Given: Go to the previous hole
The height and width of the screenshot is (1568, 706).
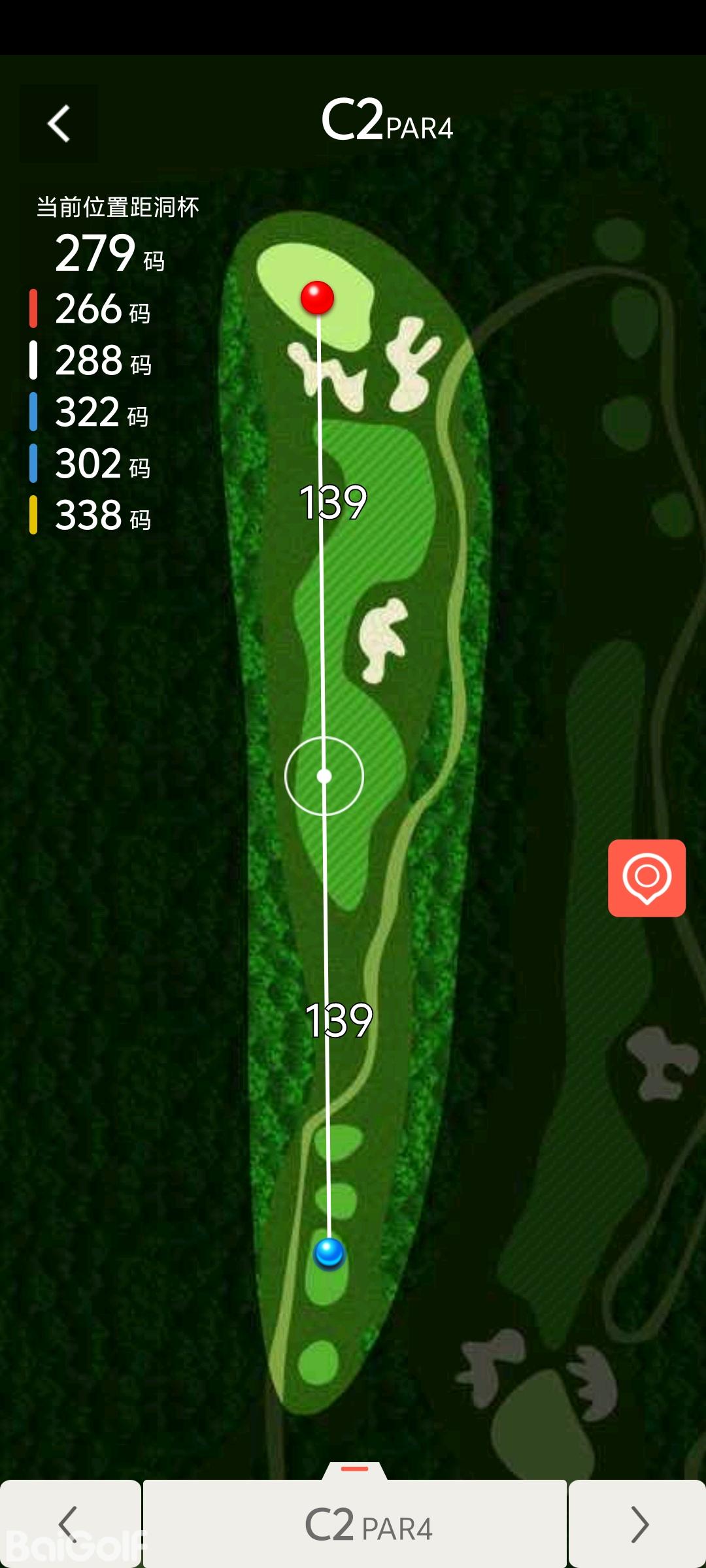Looking at the screenshot, I should coord(69,1524).
